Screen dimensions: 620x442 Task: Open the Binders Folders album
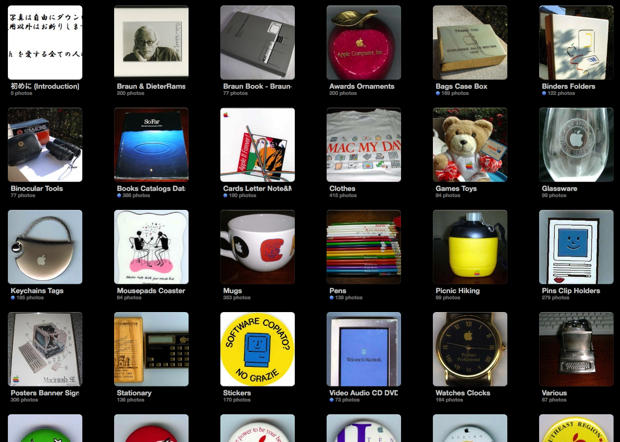pyautogui.click(x=576, y=42)
